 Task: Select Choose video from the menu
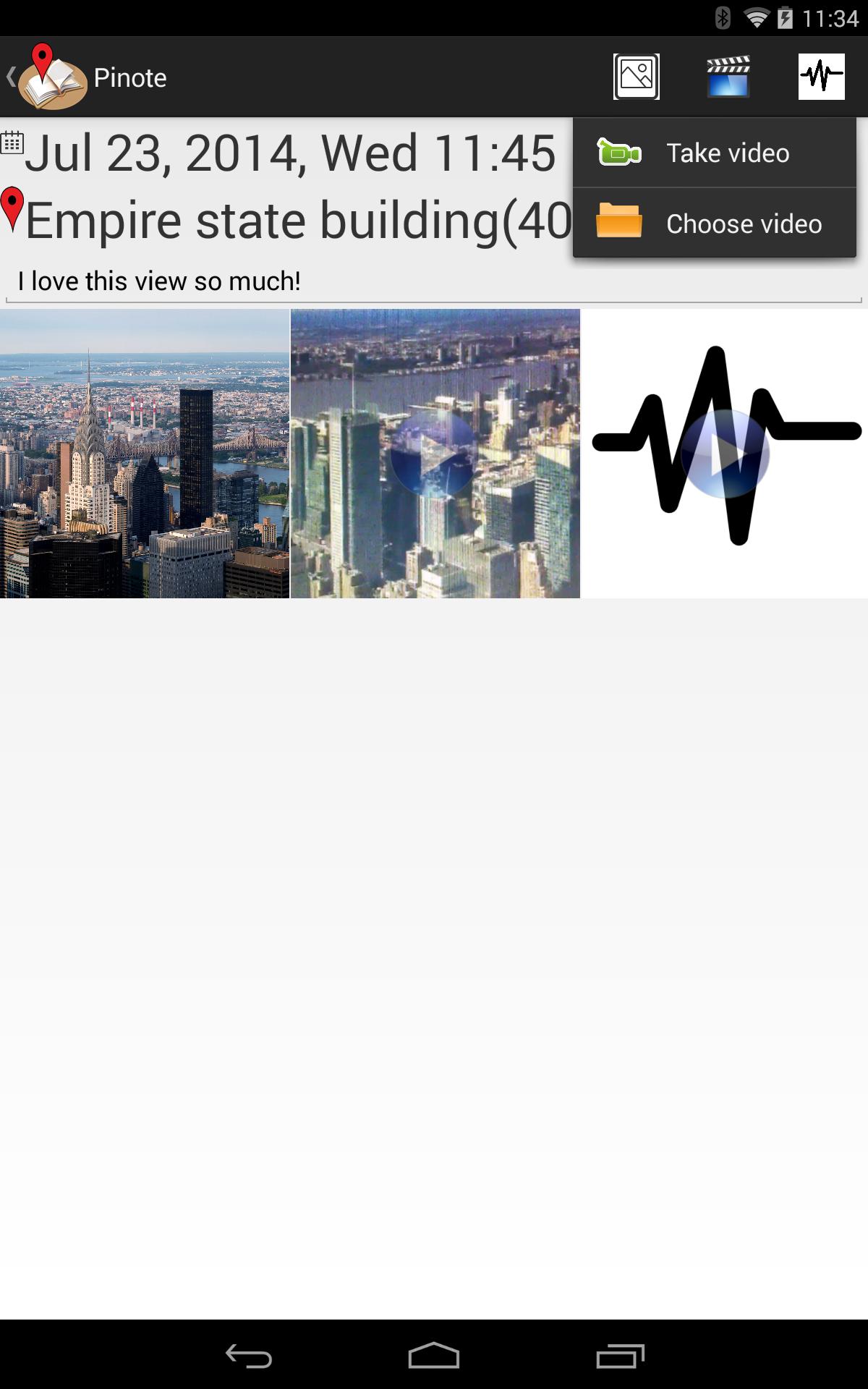tap(715, 224)
